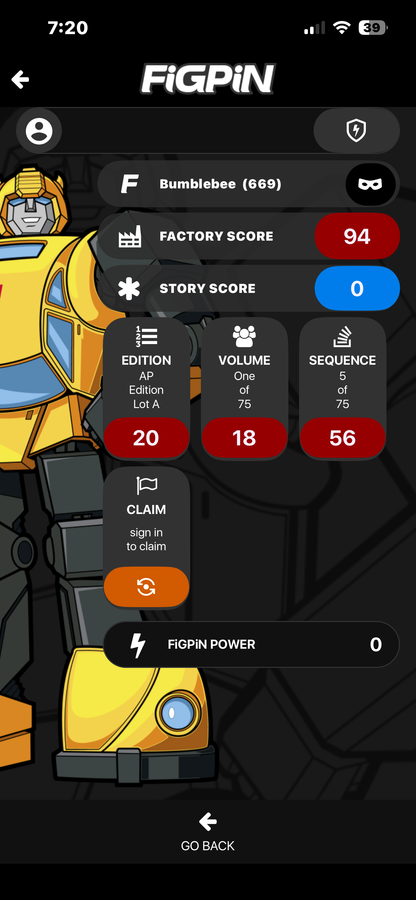Tap the black mask icon beside Bumblebee

click(371, 184)
